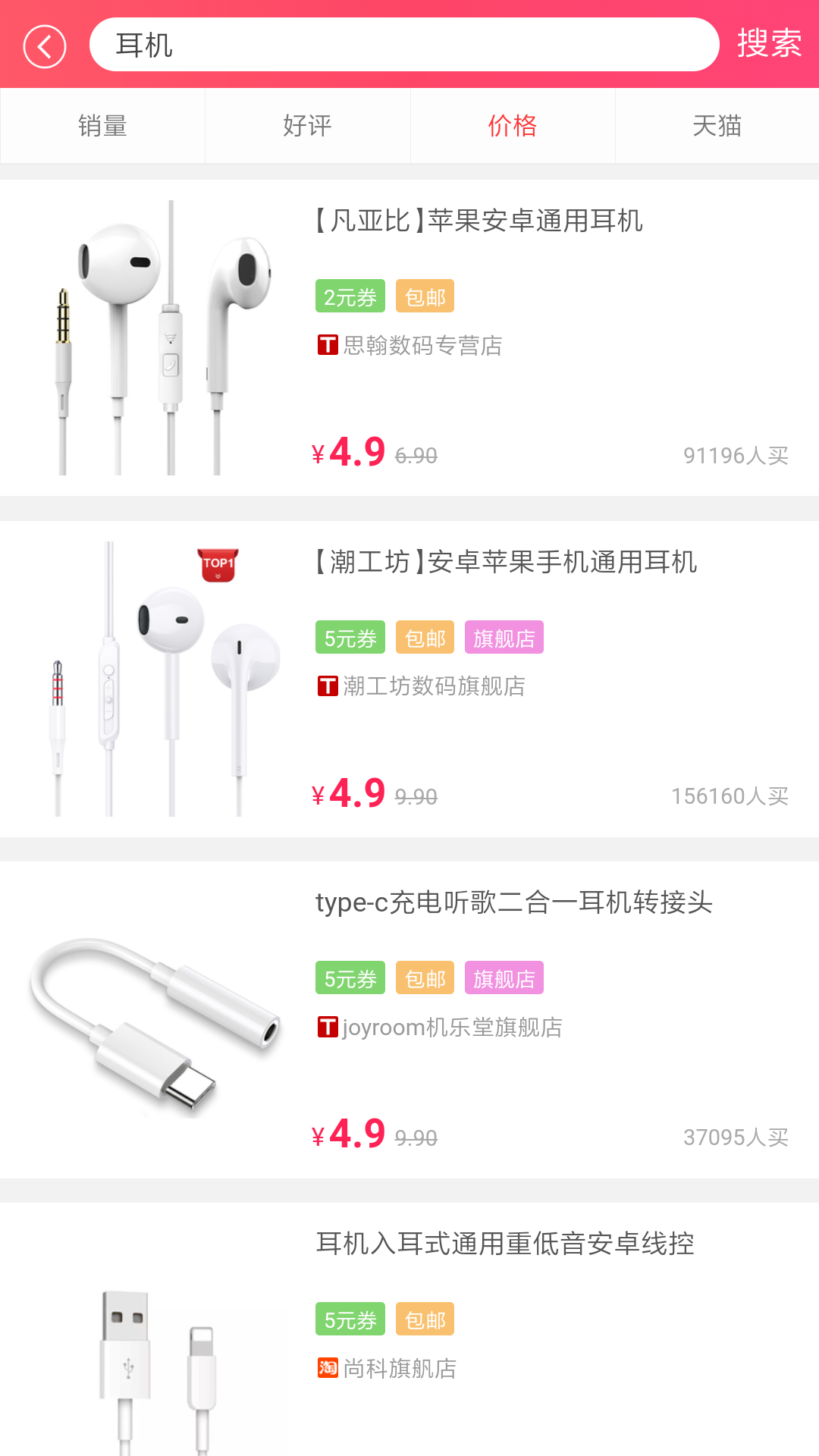Viewport: 819px width, 1456px height.
Task: Click the 5元券 coupon on 潮工坊 item
Action: point(350,637)
